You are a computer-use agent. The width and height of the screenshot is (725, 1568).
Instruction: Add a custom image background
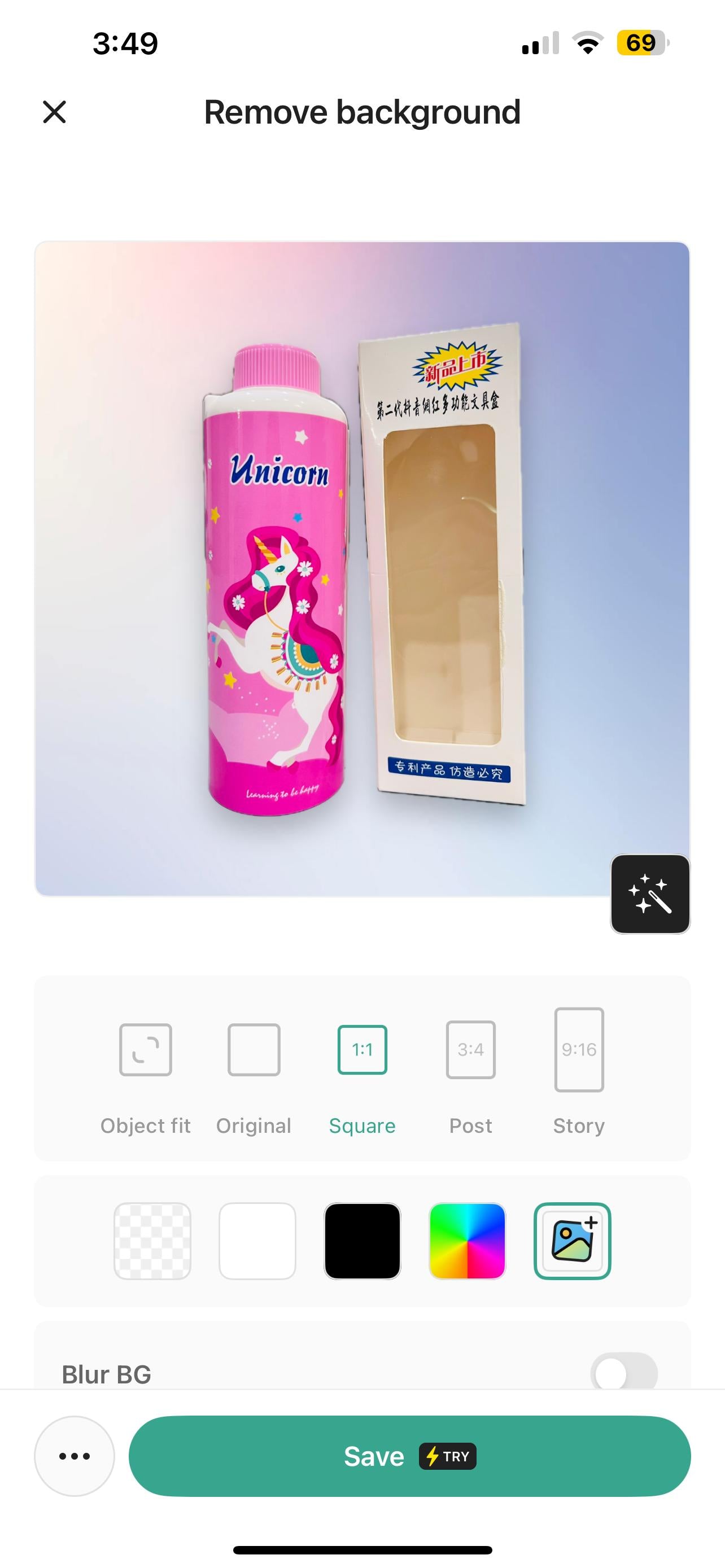(572, 1241)
